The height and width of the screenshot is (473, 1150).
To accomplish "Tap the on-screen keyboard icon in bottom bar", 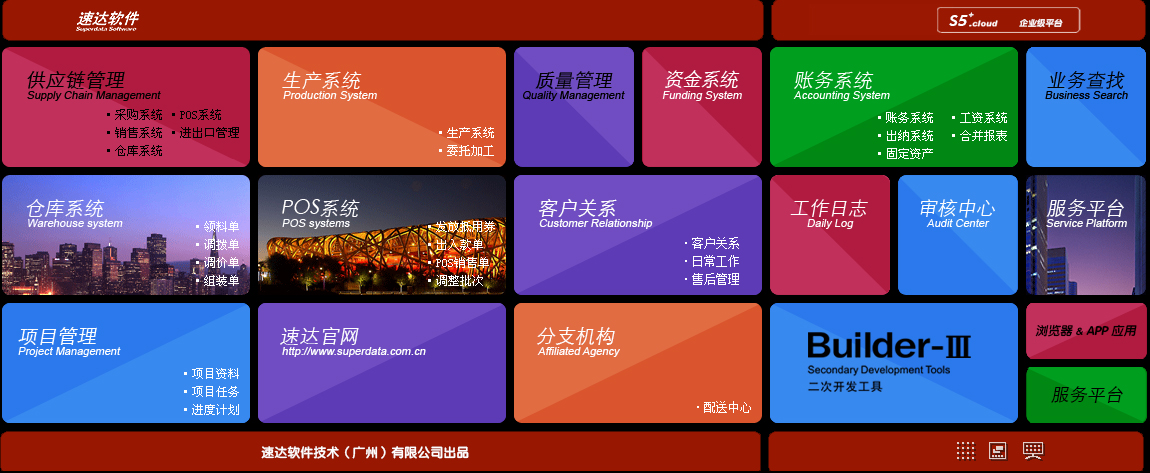I will tap(1033, 451).
